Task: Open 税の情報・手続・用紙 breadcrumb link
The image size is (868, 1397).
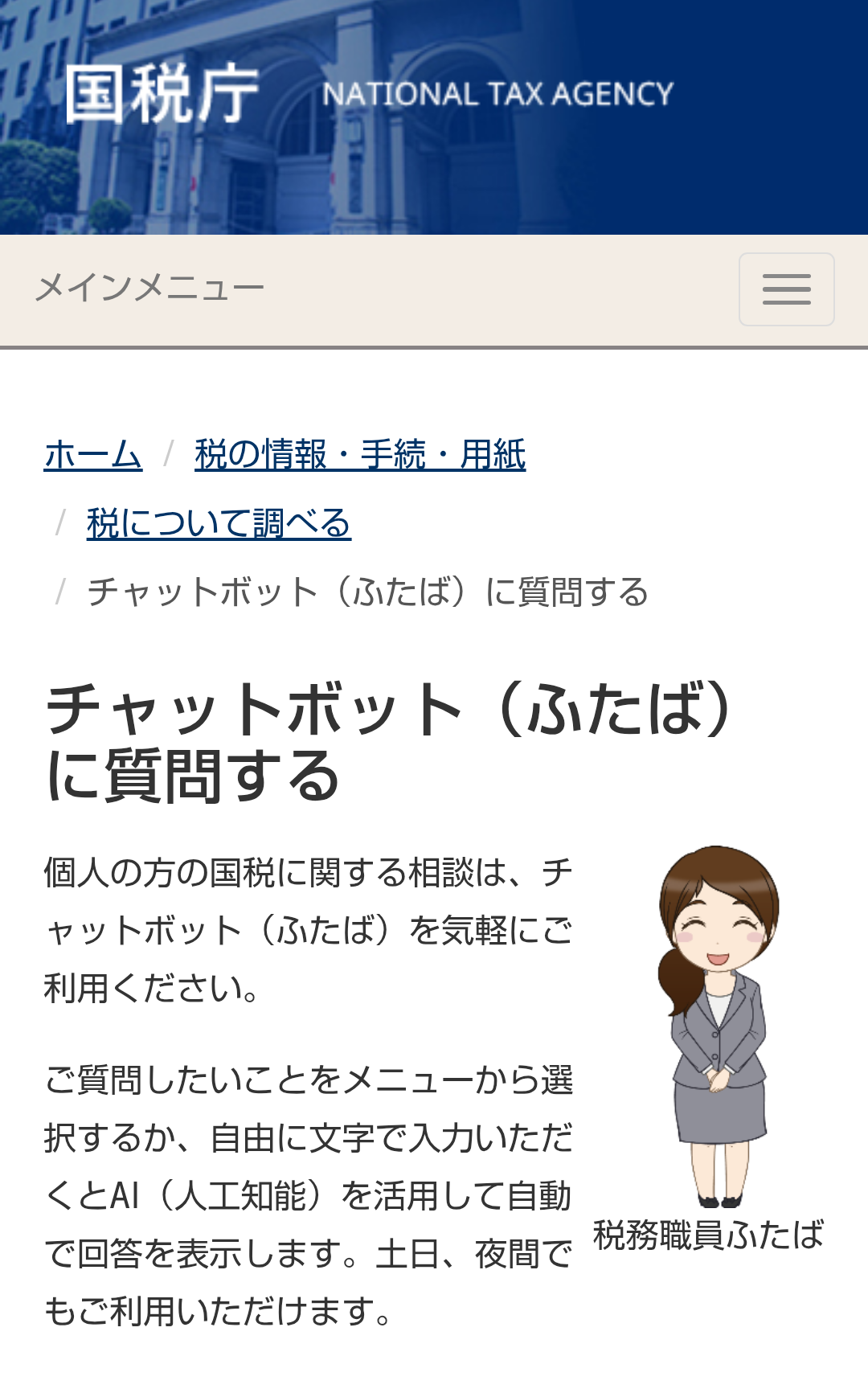Action: coord(360,455)
